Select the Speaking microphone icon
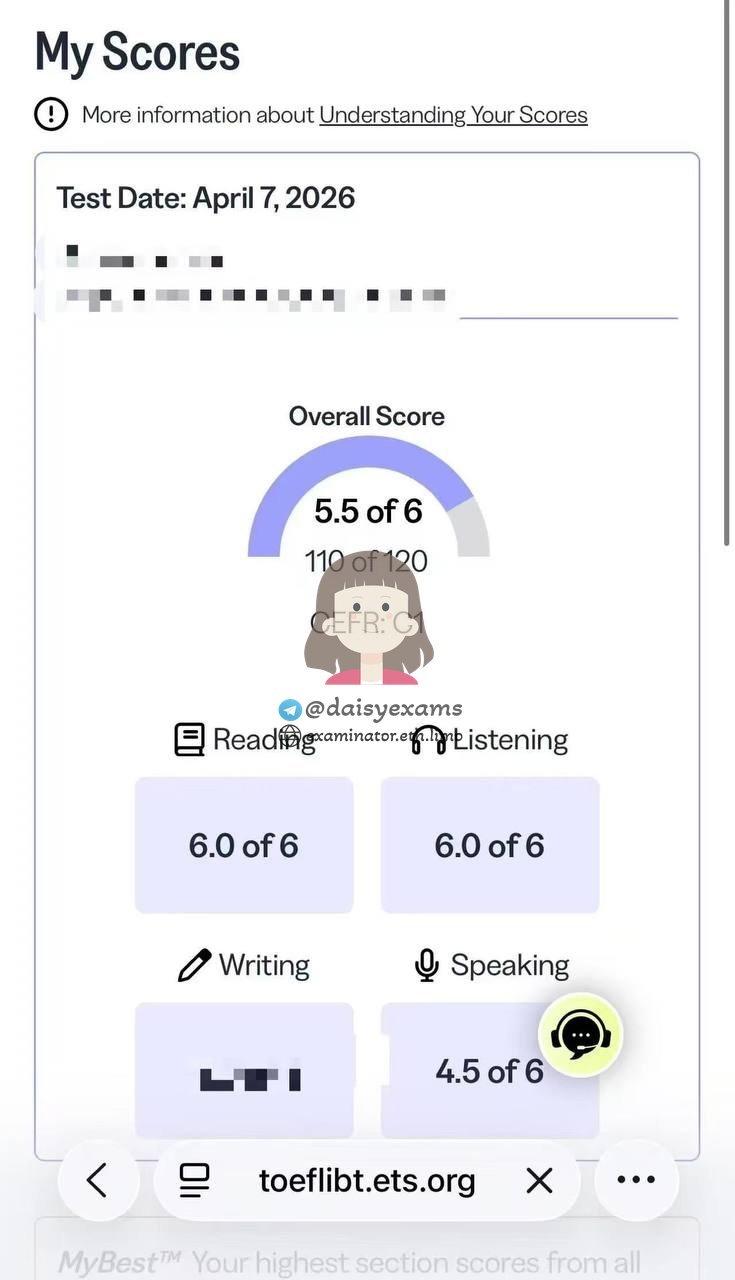 (427, 964)
